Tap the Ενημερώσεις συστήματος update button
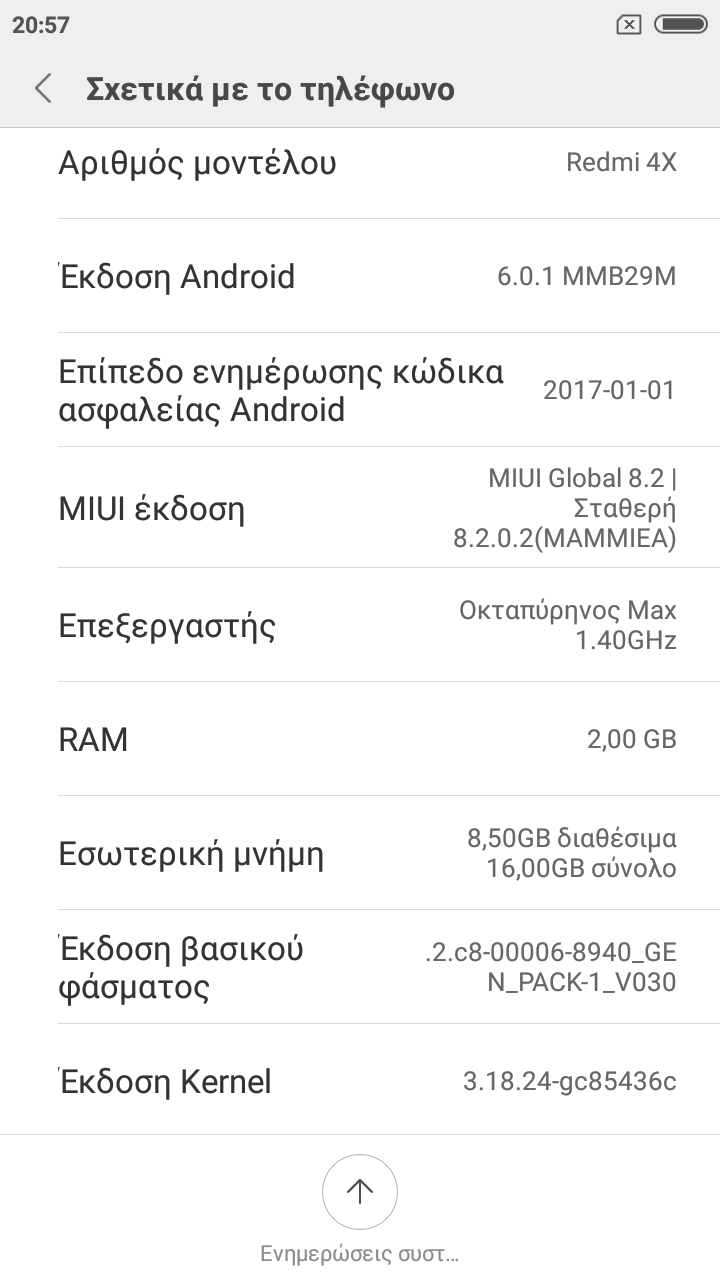720x1280 pixels. tap(360, 1192)
